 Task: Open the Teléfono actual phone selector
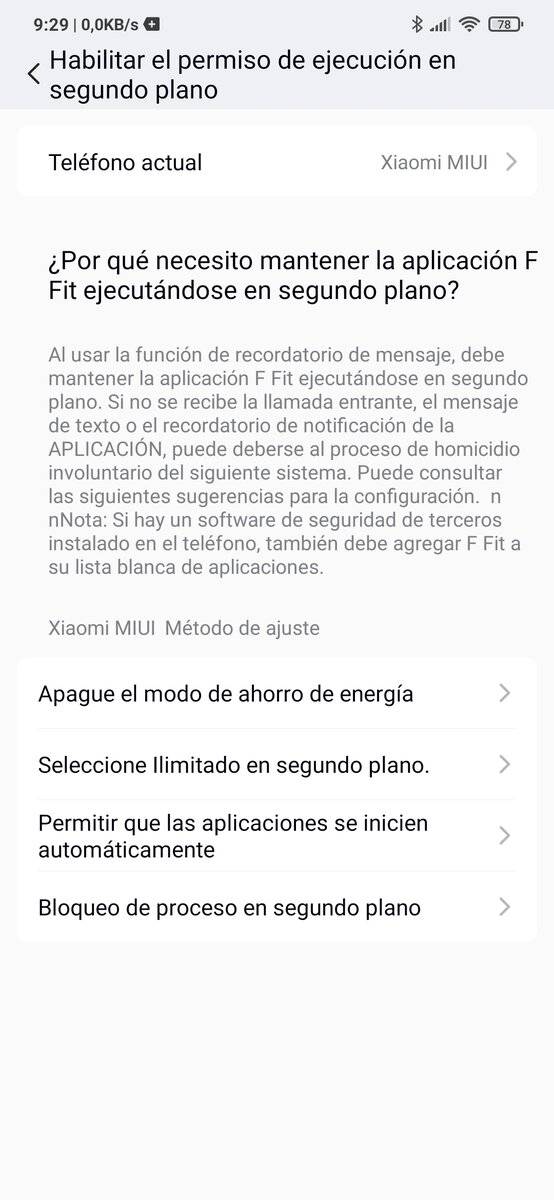pos(277,162)
